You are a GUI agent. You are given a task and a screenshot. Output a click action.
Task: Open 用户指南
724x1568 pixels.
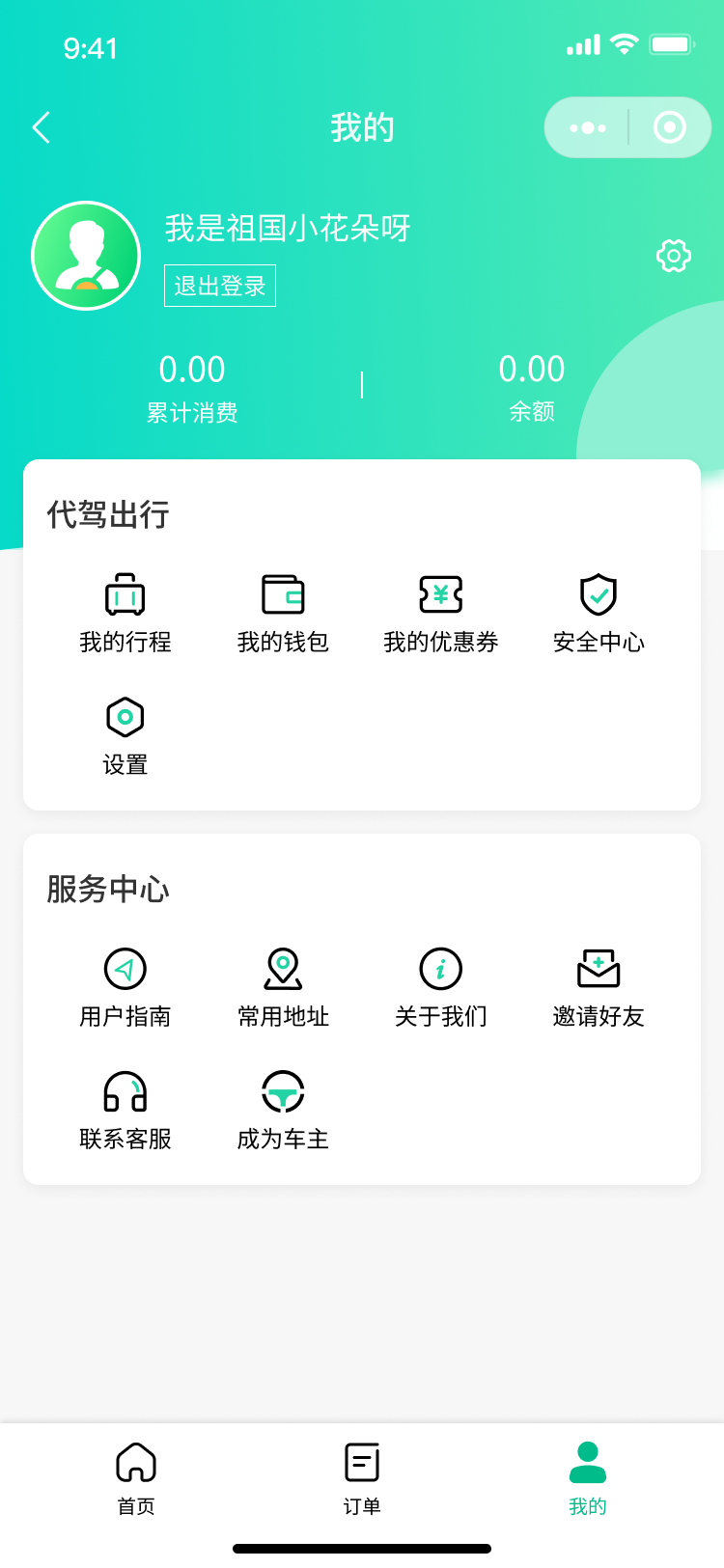point(125,987)
